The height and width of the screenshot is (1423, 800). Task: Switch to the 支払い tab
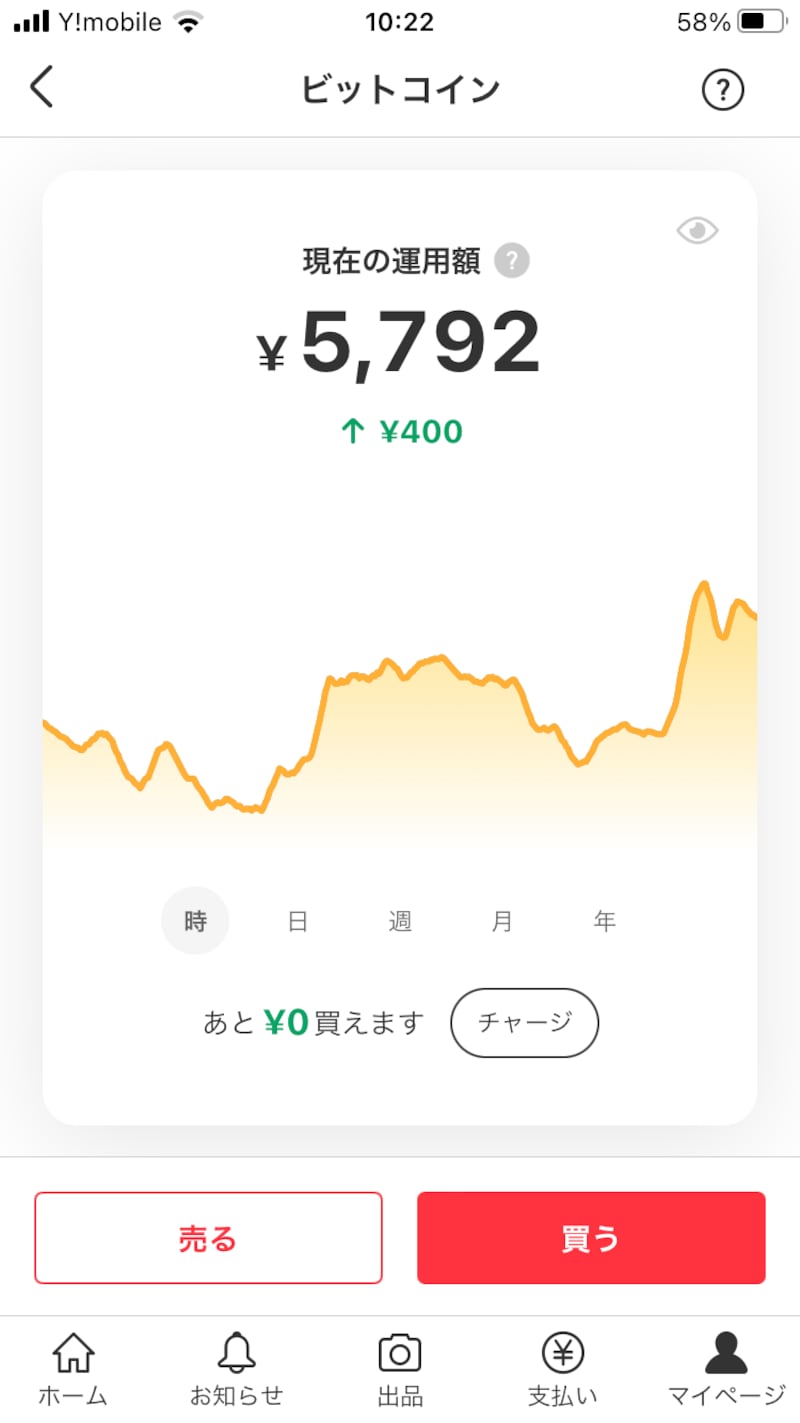[563, 1369]
